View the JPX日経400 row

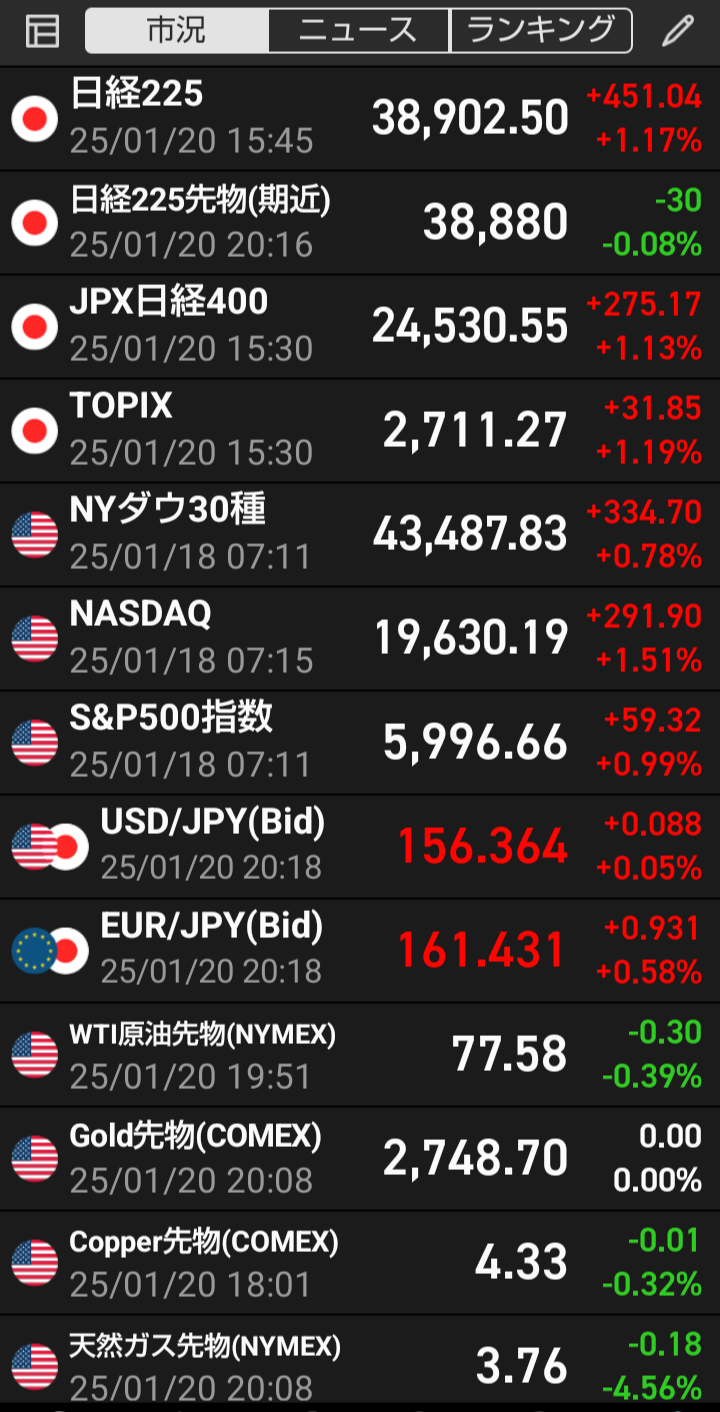[x=360, y=327]
